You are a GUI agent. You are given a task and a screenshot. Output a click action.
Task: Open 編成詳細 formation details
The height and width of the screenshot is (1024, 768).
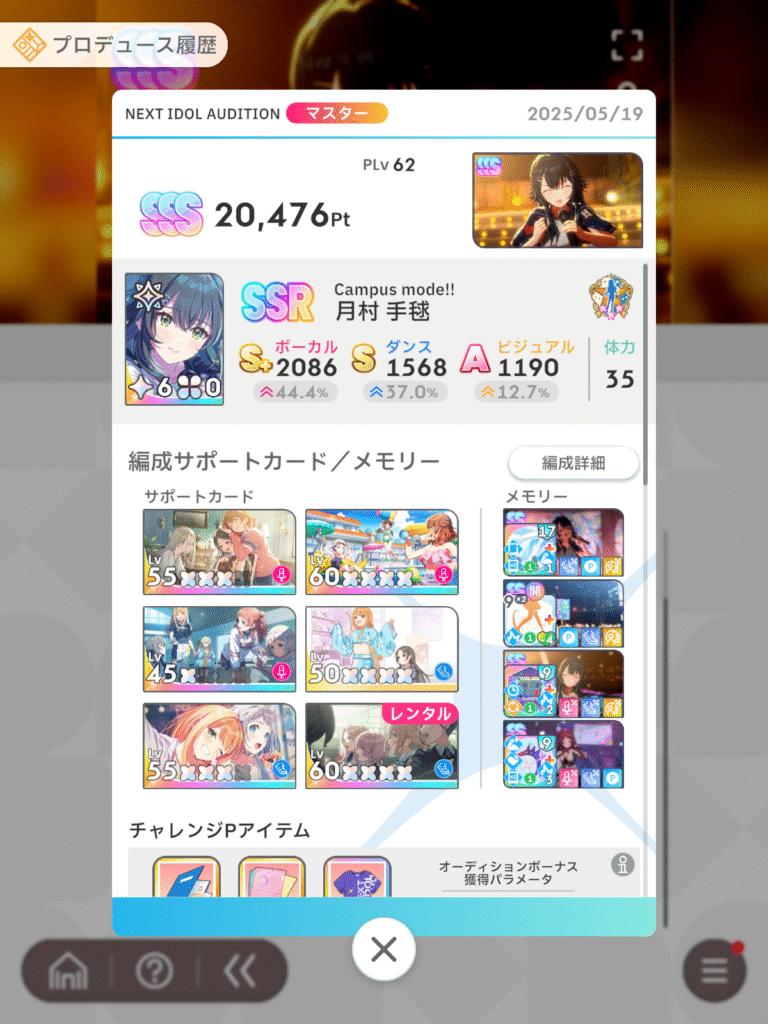573,463
